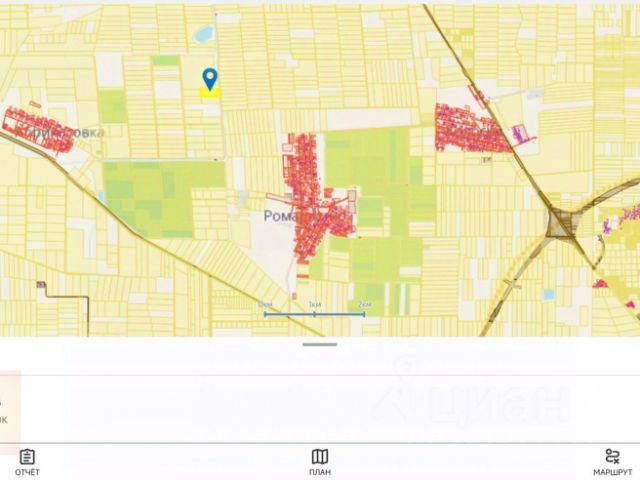This screenshot has width=640, height=480.
Task: Tap the blue location pin on the map
Action: [210, 78]
